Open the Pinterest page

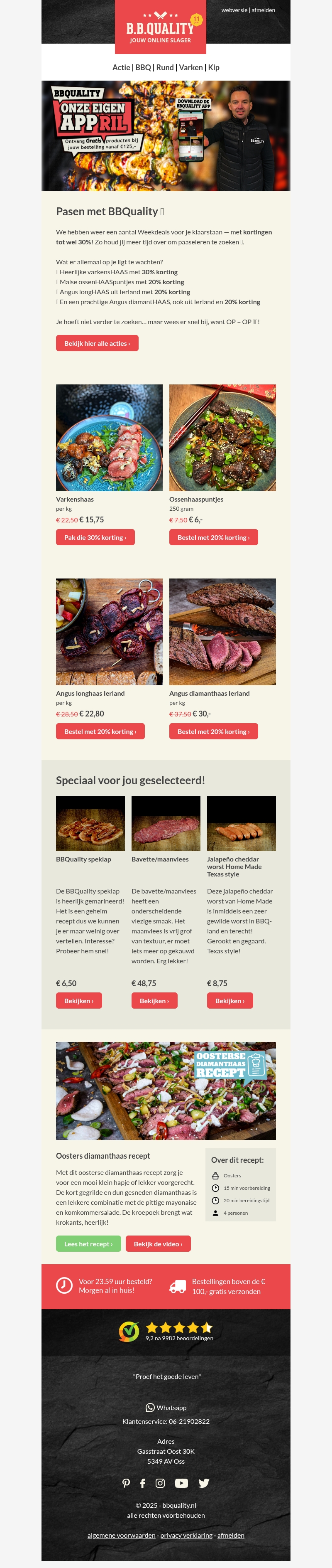[x=126, y=1483]
